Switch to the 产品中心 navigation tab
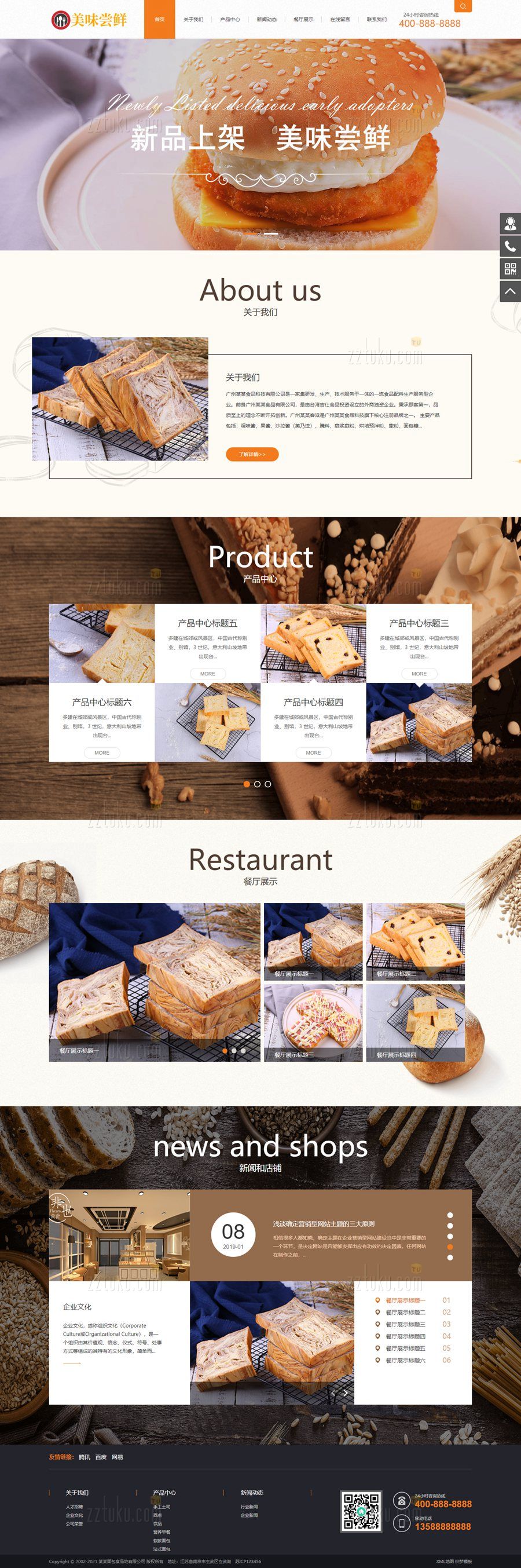The height and width of the screenshot is (1568, 521). click(230, 20)
